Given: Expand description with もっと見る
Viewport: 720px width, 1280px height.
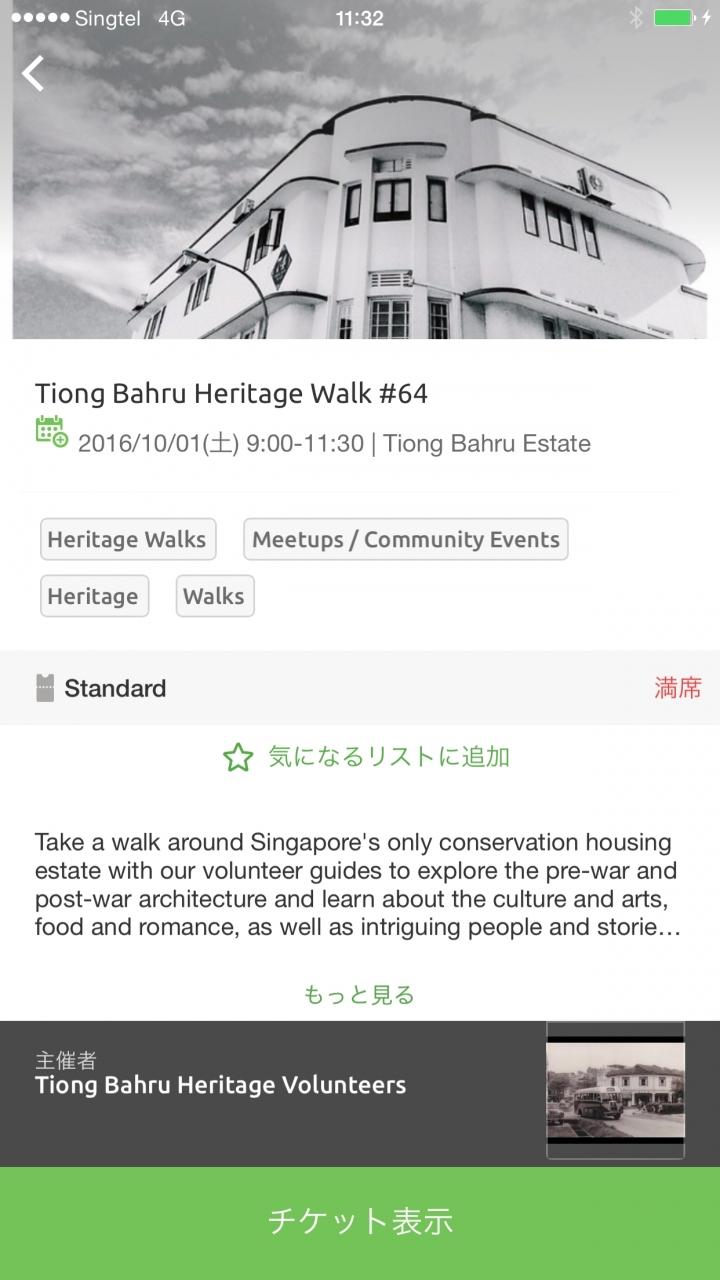Looking at the screenshot, I should tap(359, 994).
